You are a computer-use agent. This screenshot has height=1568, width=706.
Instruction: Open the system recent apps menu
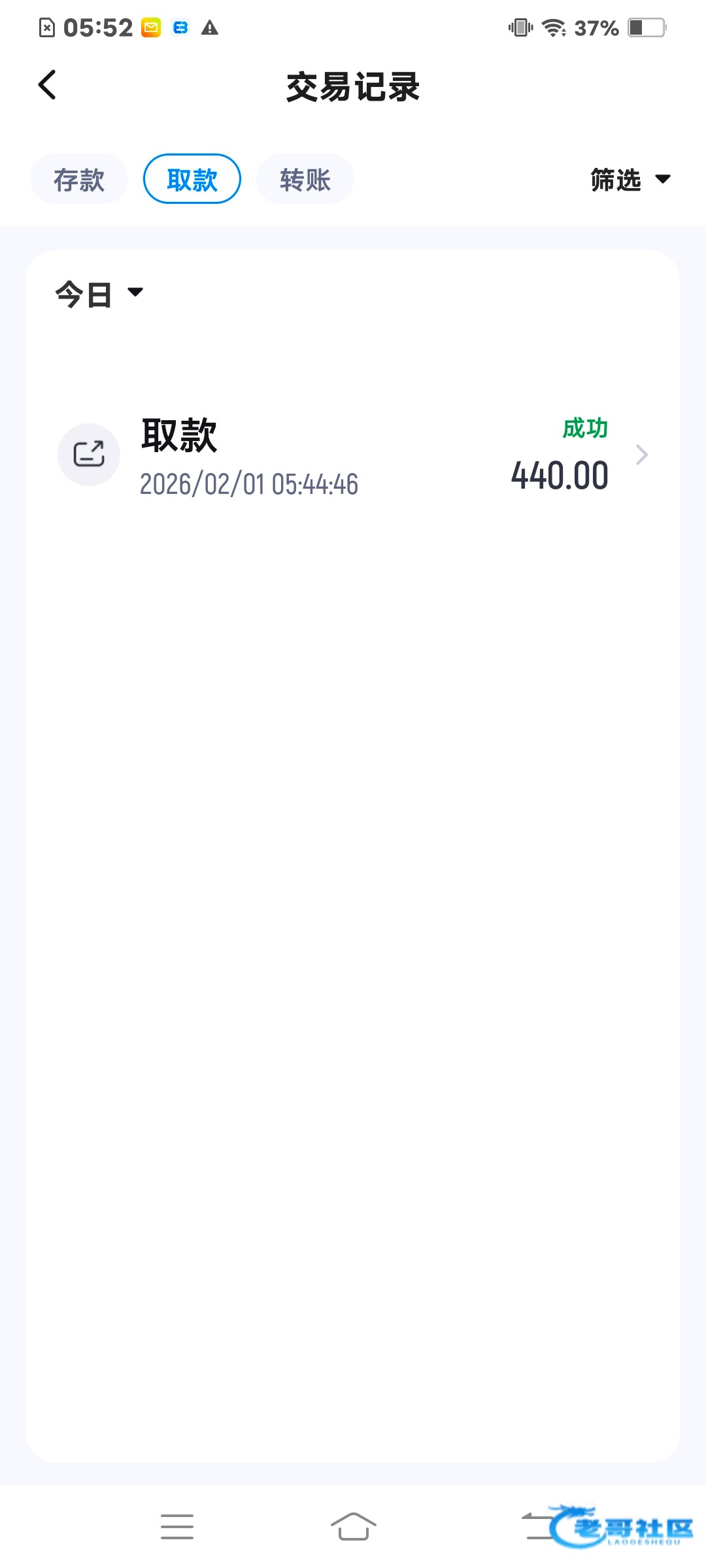(x=177, y=1527)
